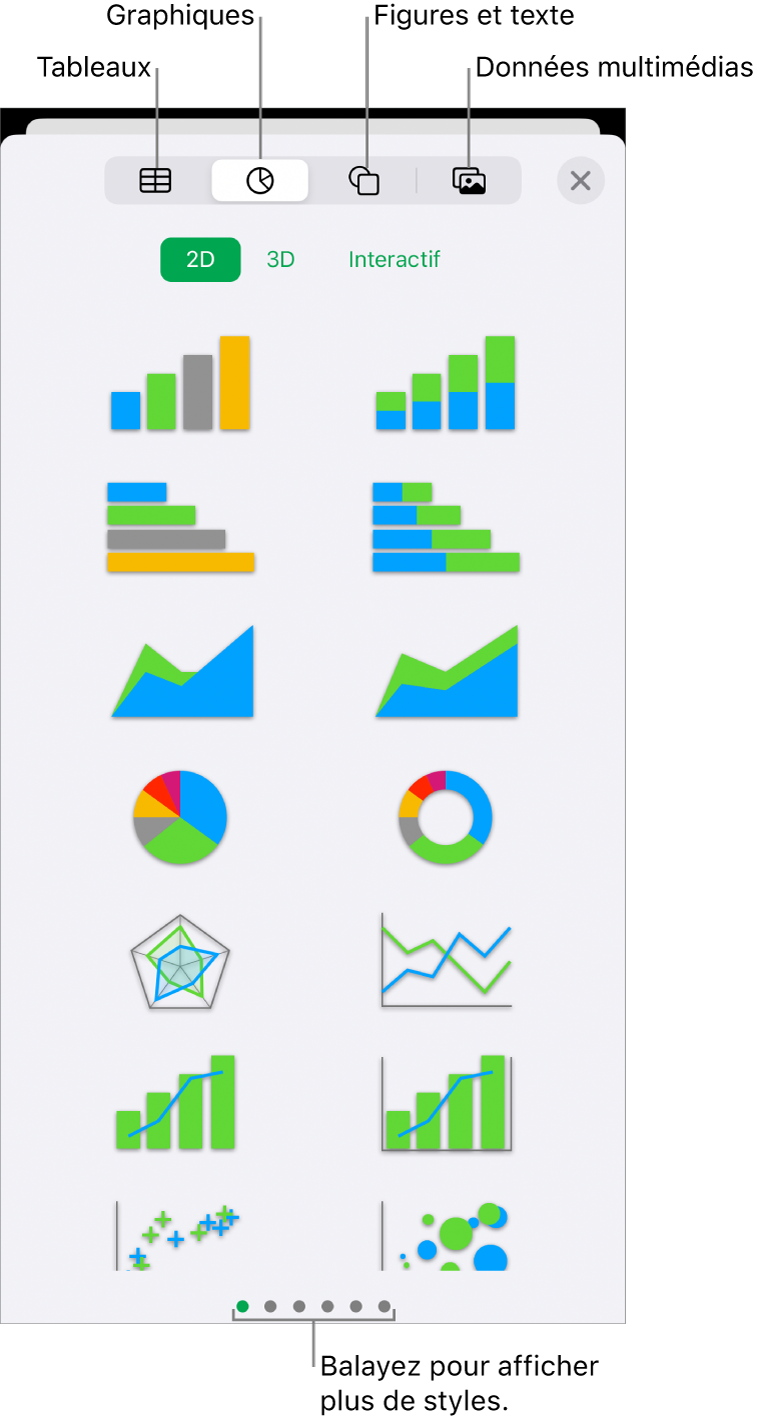The height and width of the screenshot is (1426, 764).
Task: Open the Figures et texte tab
Action: pos(364,181)
